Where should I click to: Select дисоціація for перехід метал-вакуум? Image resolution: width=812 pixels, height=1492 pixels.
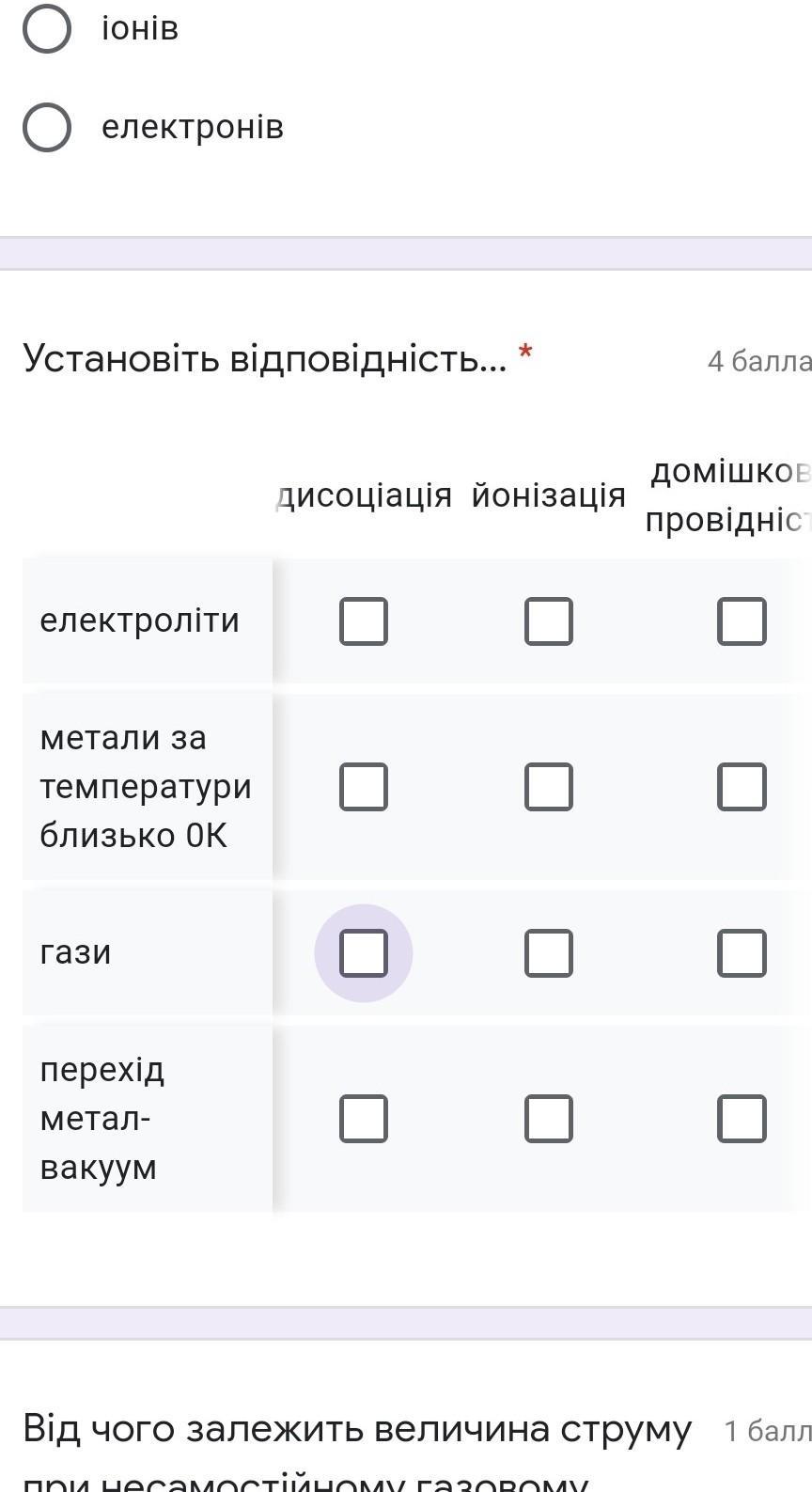(x=364, y=1119)
